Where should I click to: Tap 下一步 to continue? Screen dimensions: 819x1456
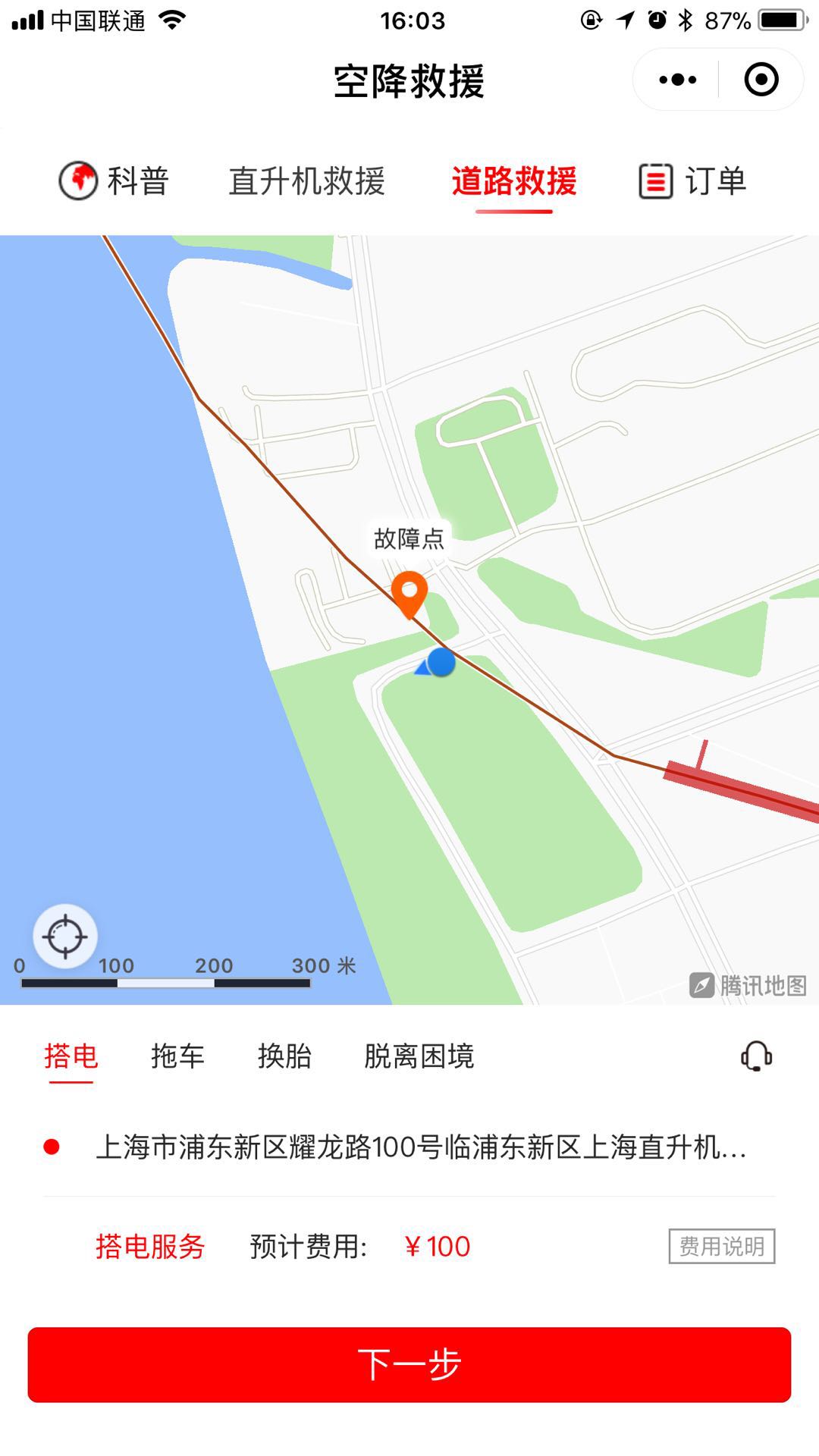click(x=409, y=1364)
